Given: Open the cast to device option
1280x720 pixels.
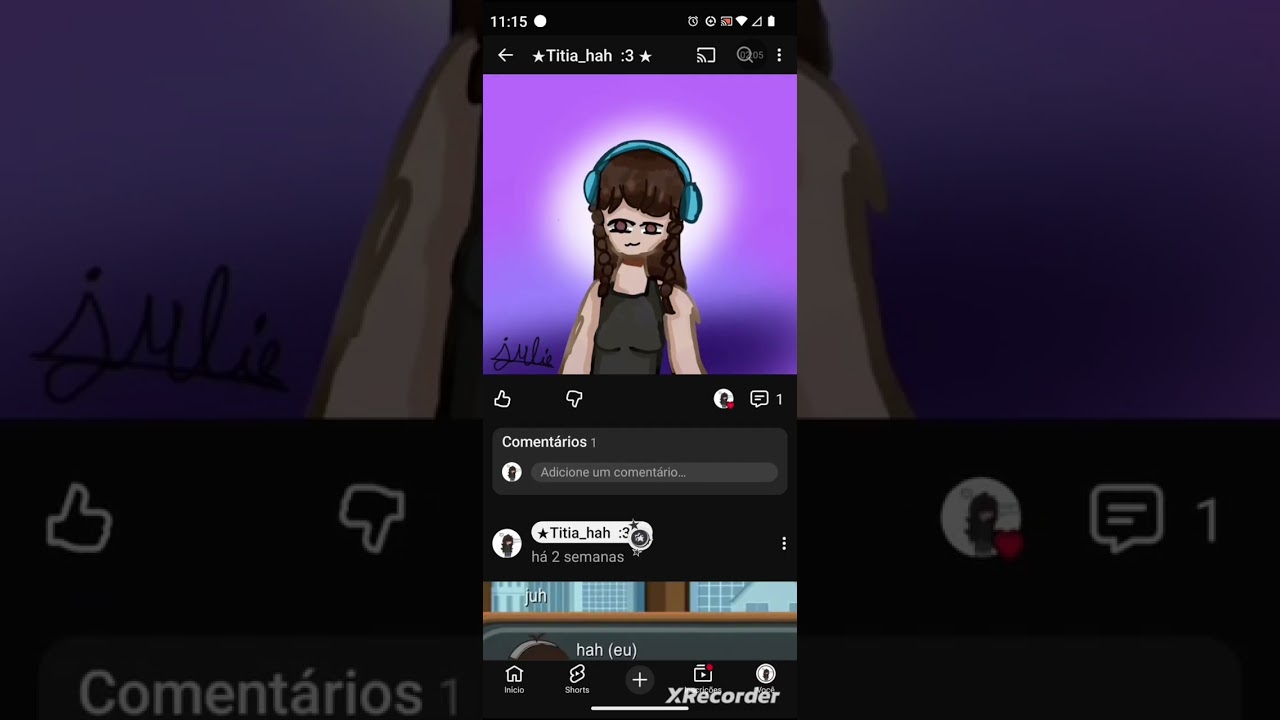Looking at the screenshot, I should point(706,56).
